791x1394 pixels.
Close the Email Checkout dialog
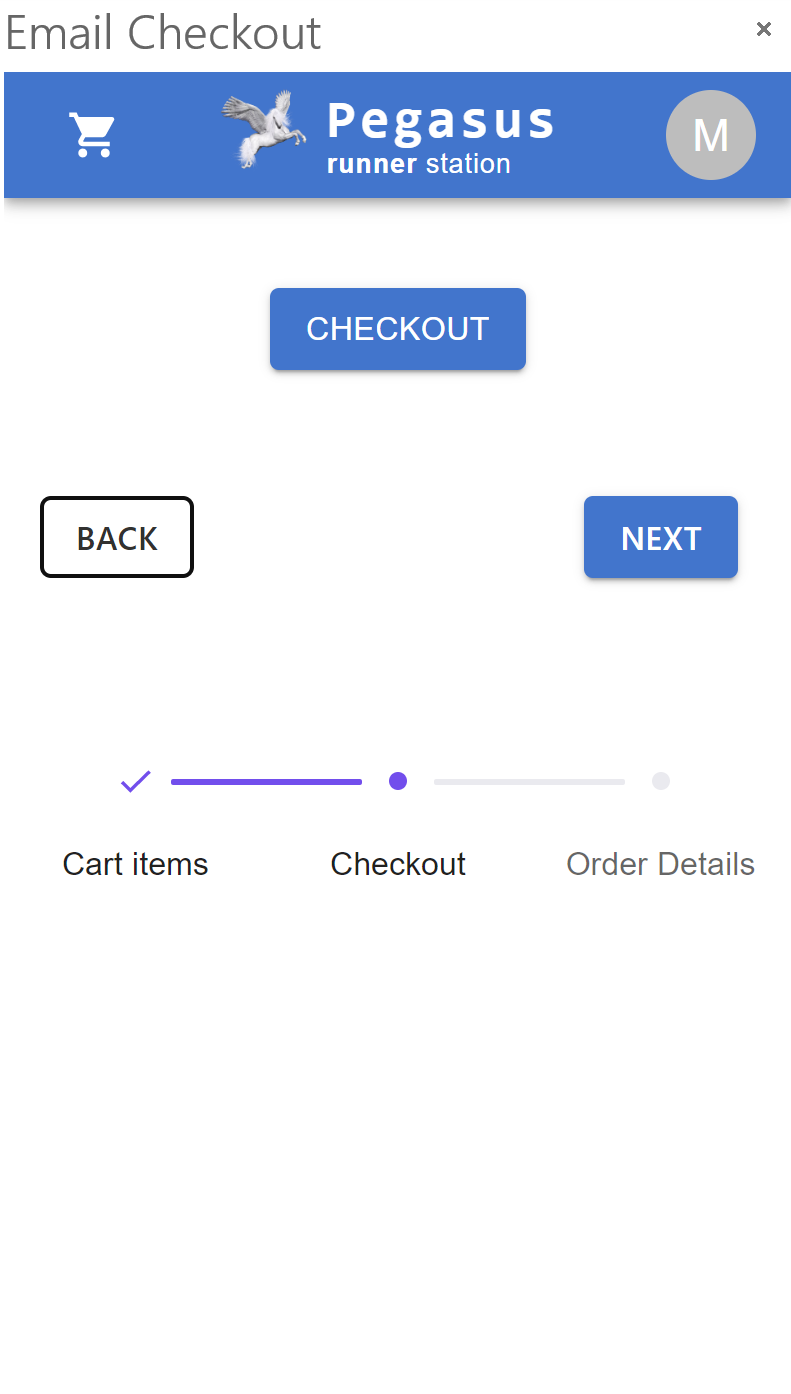tap(764, 30)
